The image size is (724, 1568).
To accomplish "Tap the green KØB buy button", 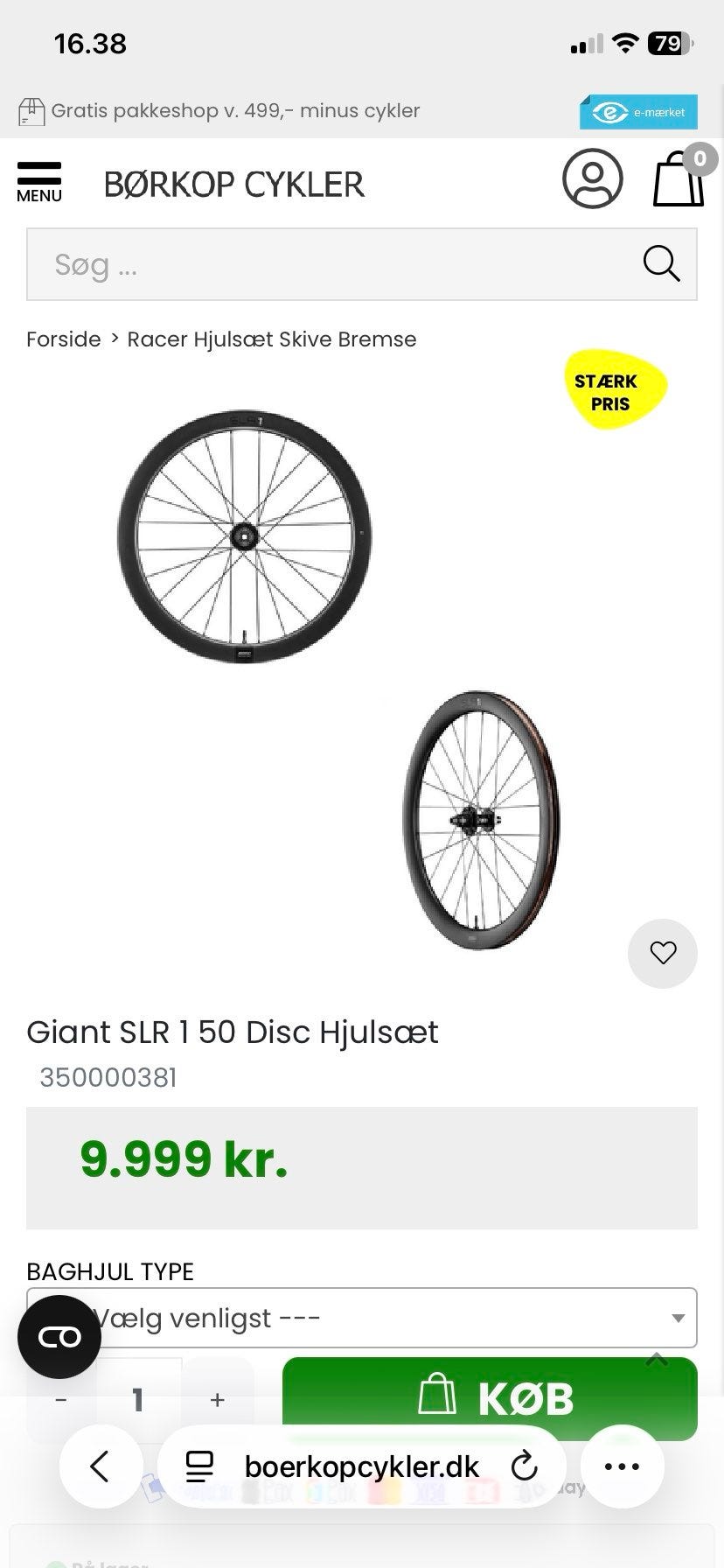I will [490, 1397].
